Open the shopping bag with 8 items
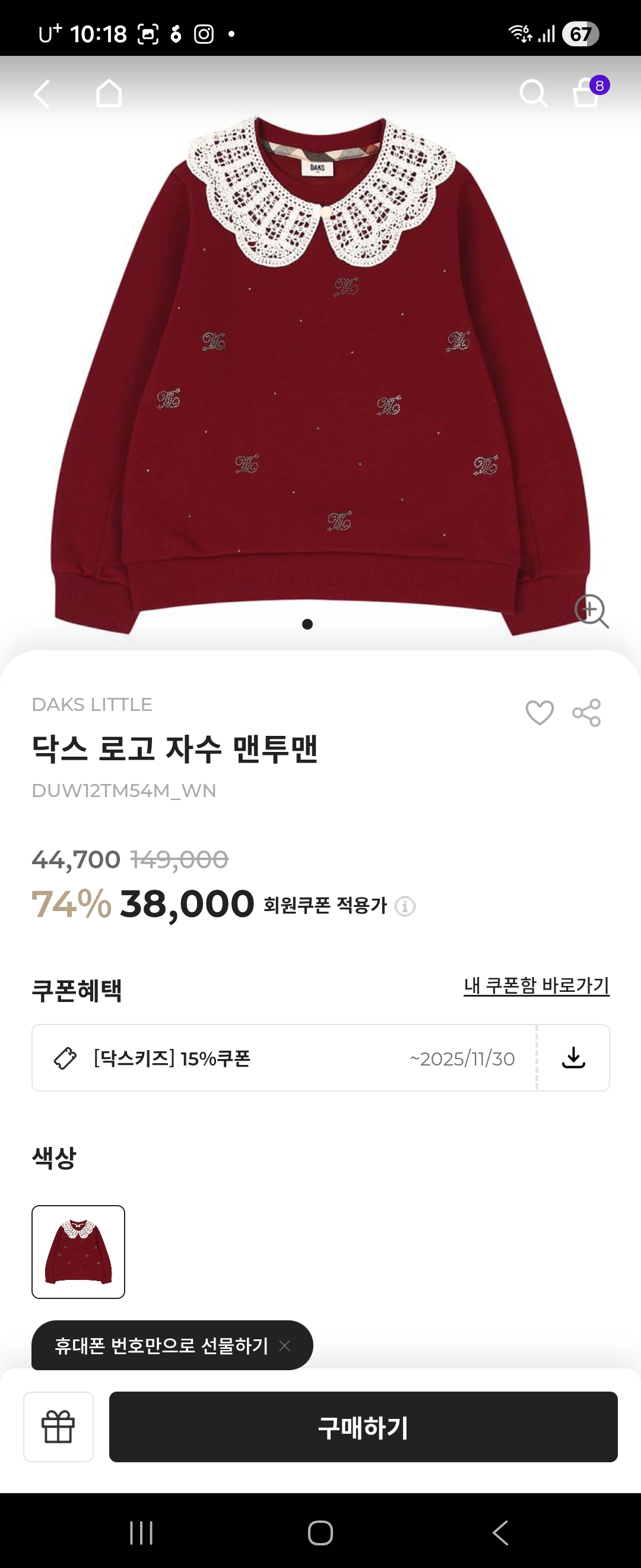 pos(587,93)
